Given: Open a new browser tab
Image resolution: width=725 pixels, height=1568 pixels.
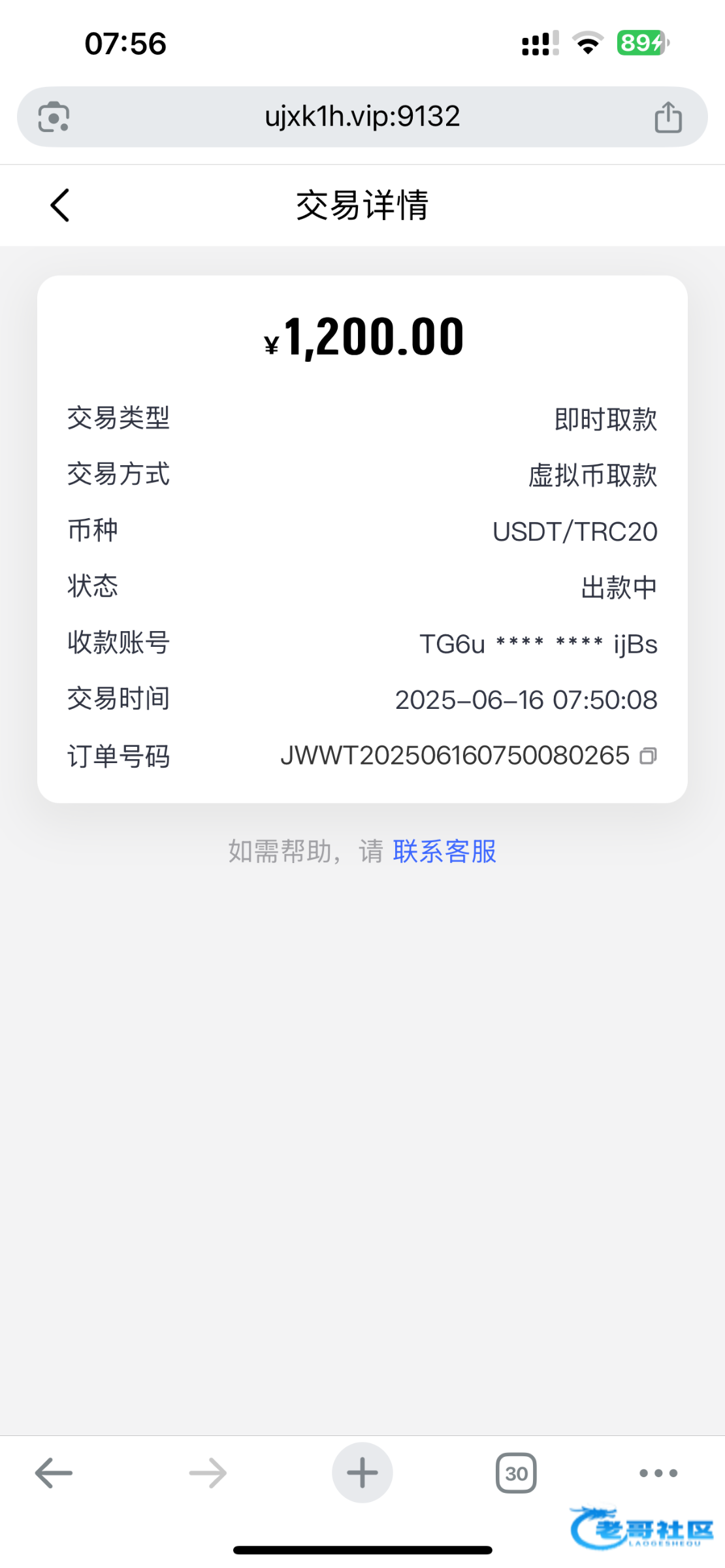Looking at the screenshot, I should [362, 1473].
